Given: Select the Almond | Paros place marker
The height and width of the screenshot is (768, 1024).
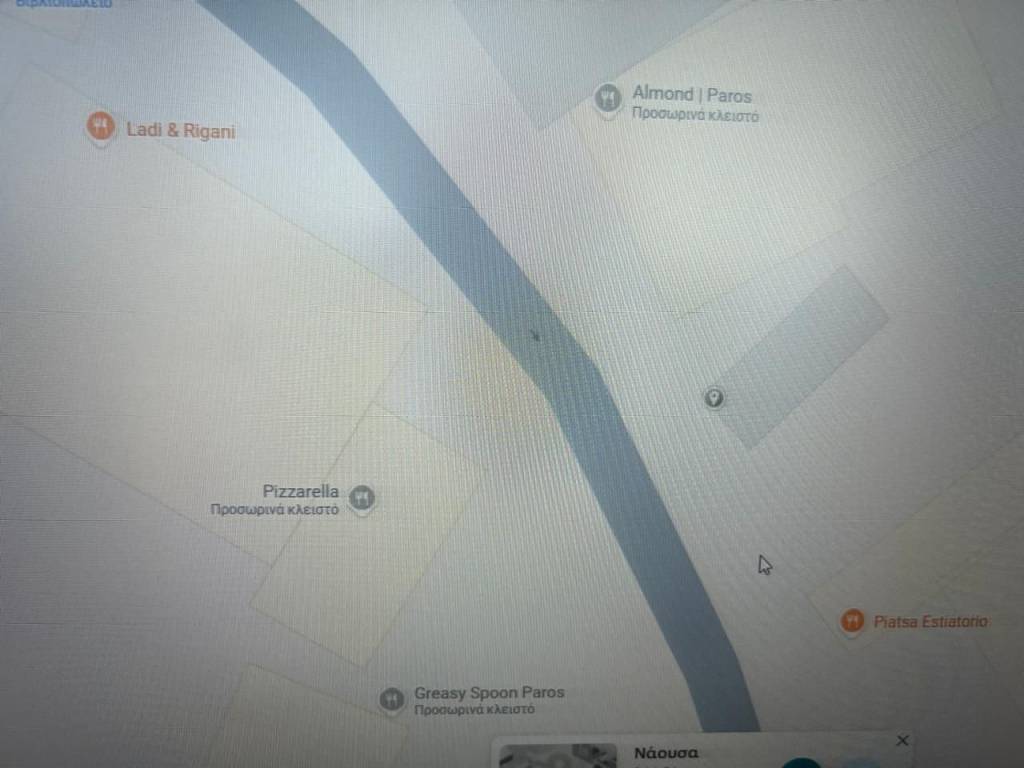Looking at the screenshot, I should (607, 98).
